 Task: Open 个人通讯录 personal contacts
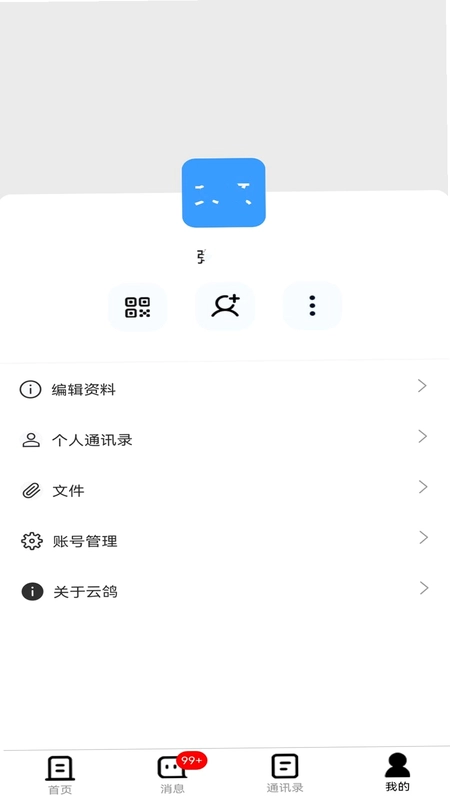click(224, 440)
